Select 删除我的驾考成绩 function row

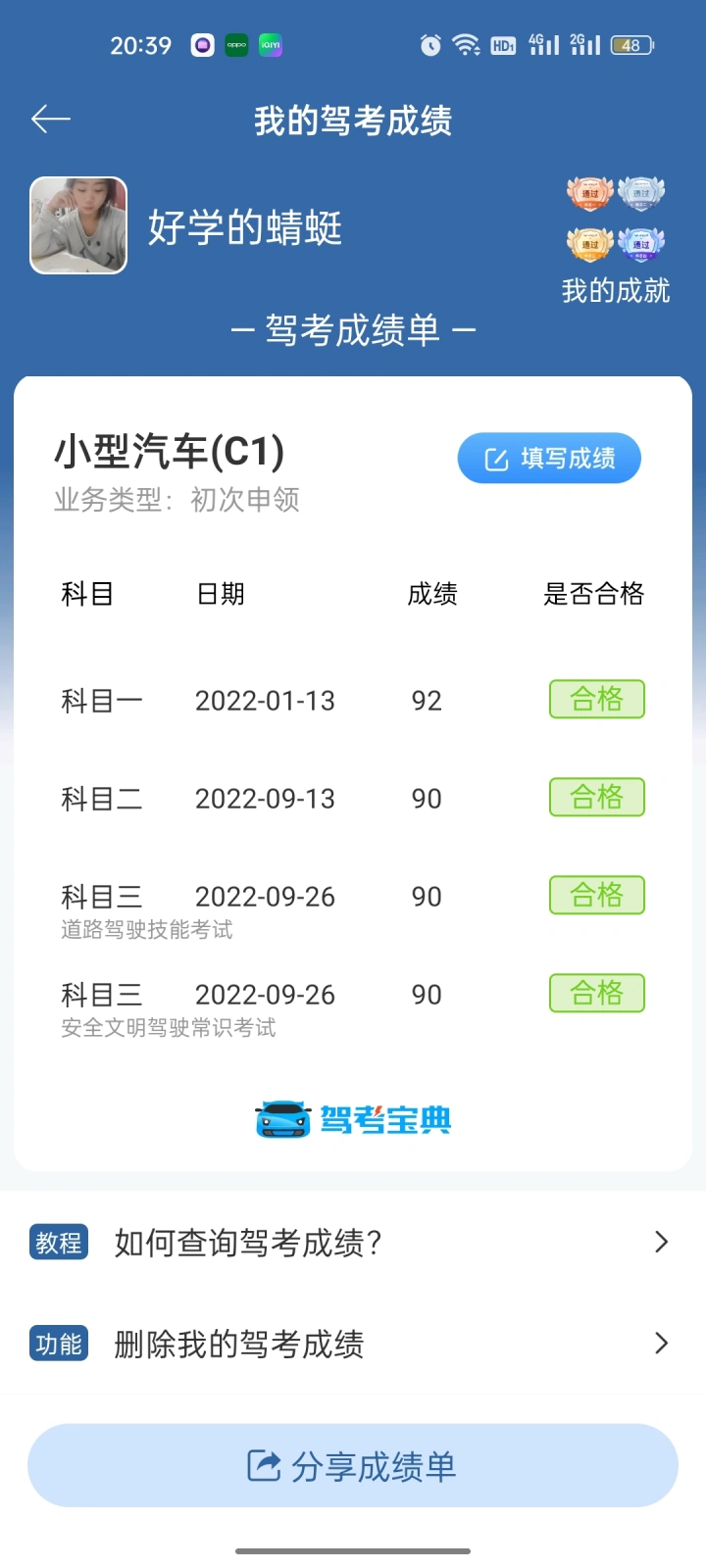tap(353, 1344)
